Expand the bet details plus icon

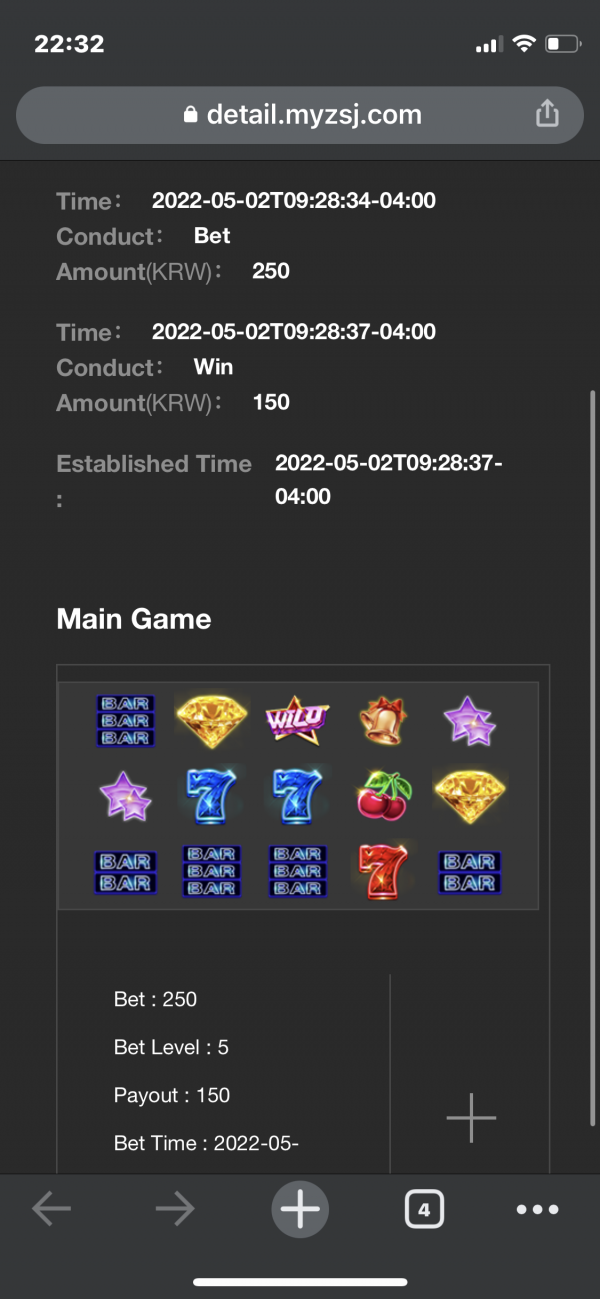[471, 1117]
